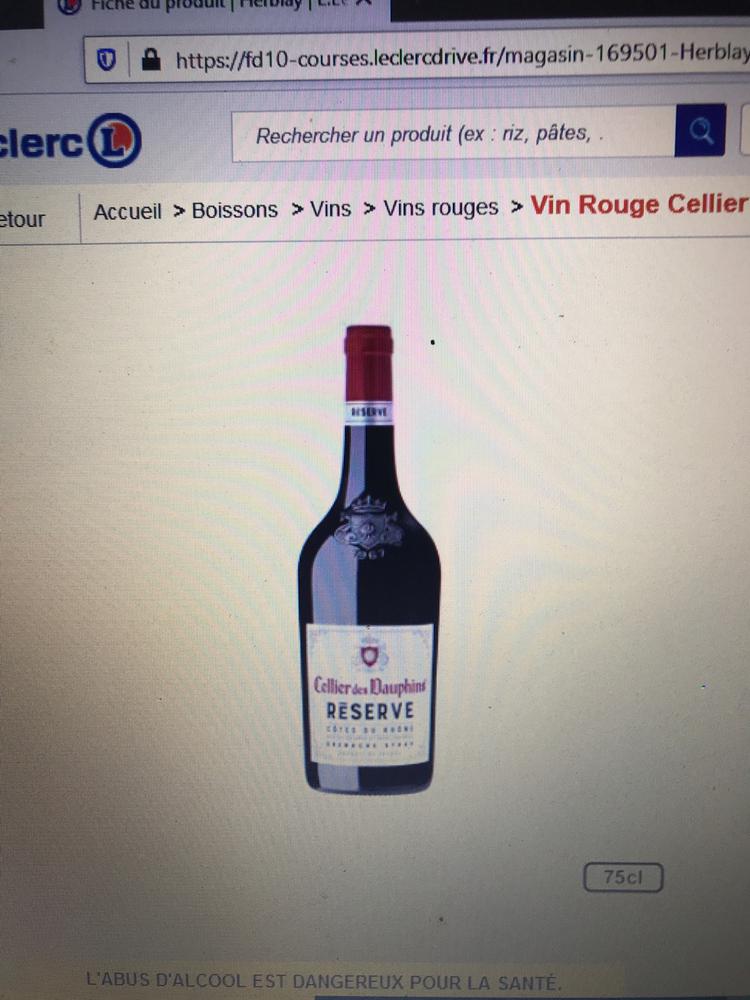Tap the blue magnifier search button
The height and width of the screenshot is (1000, 750).
click(700, 131)
